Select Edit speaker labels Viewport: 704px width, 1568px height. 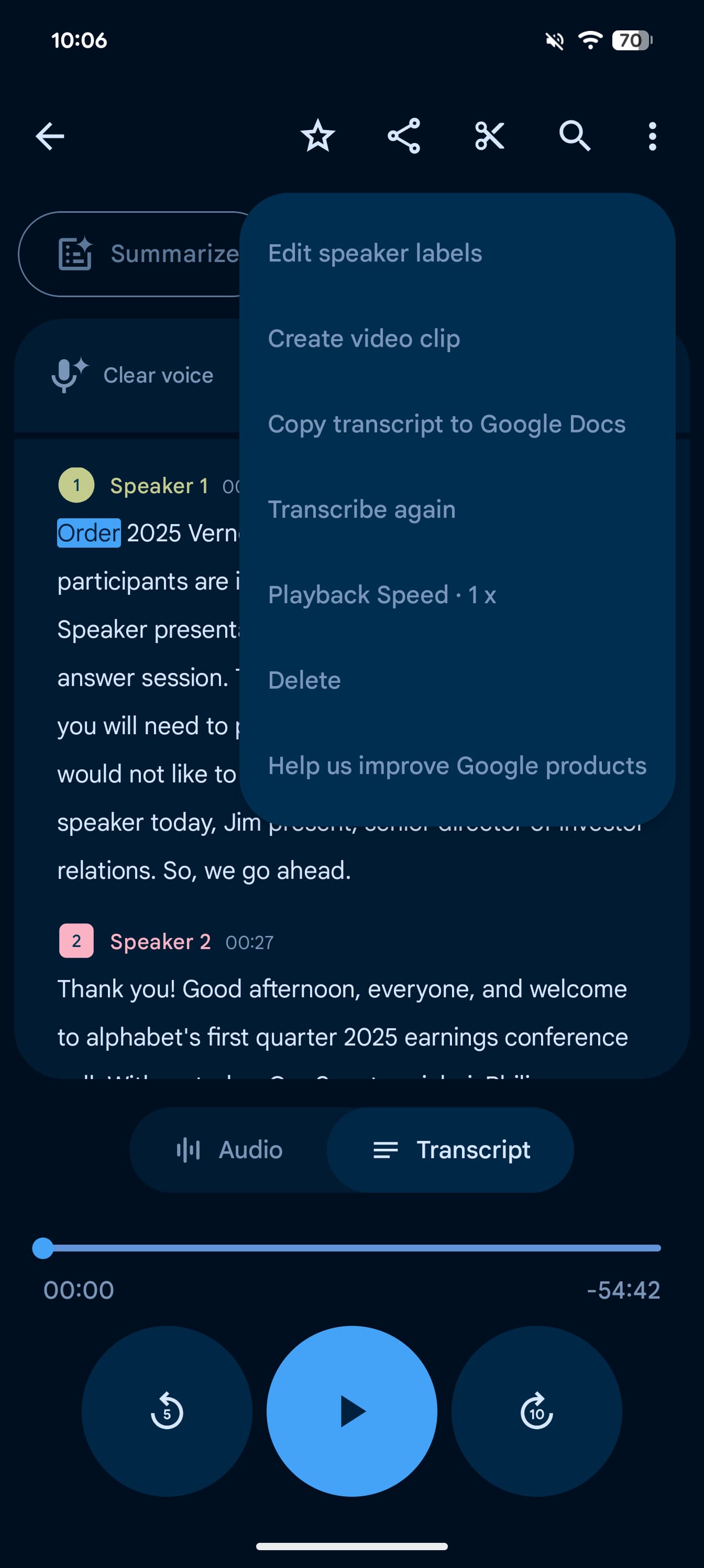(458, 253)
